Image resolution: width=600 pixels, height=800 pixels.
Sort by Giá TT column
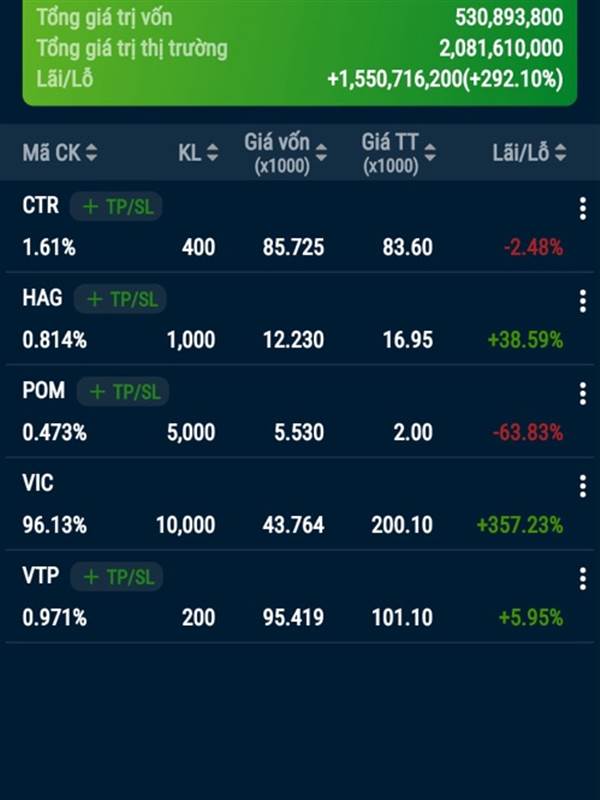pos(399,153)
